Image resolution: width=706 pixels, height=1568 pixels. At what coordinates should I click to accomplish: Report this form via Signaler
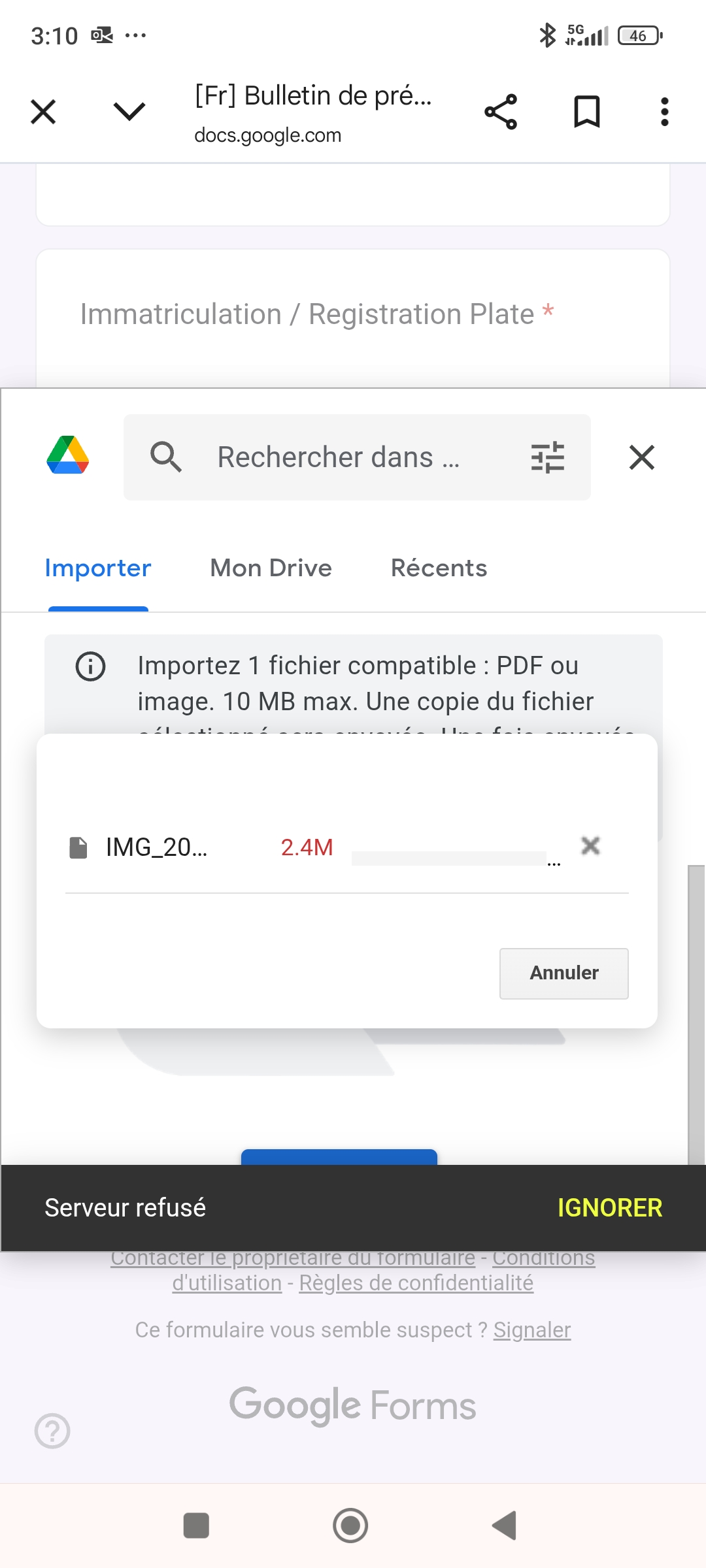click(x=531, y=1330)
